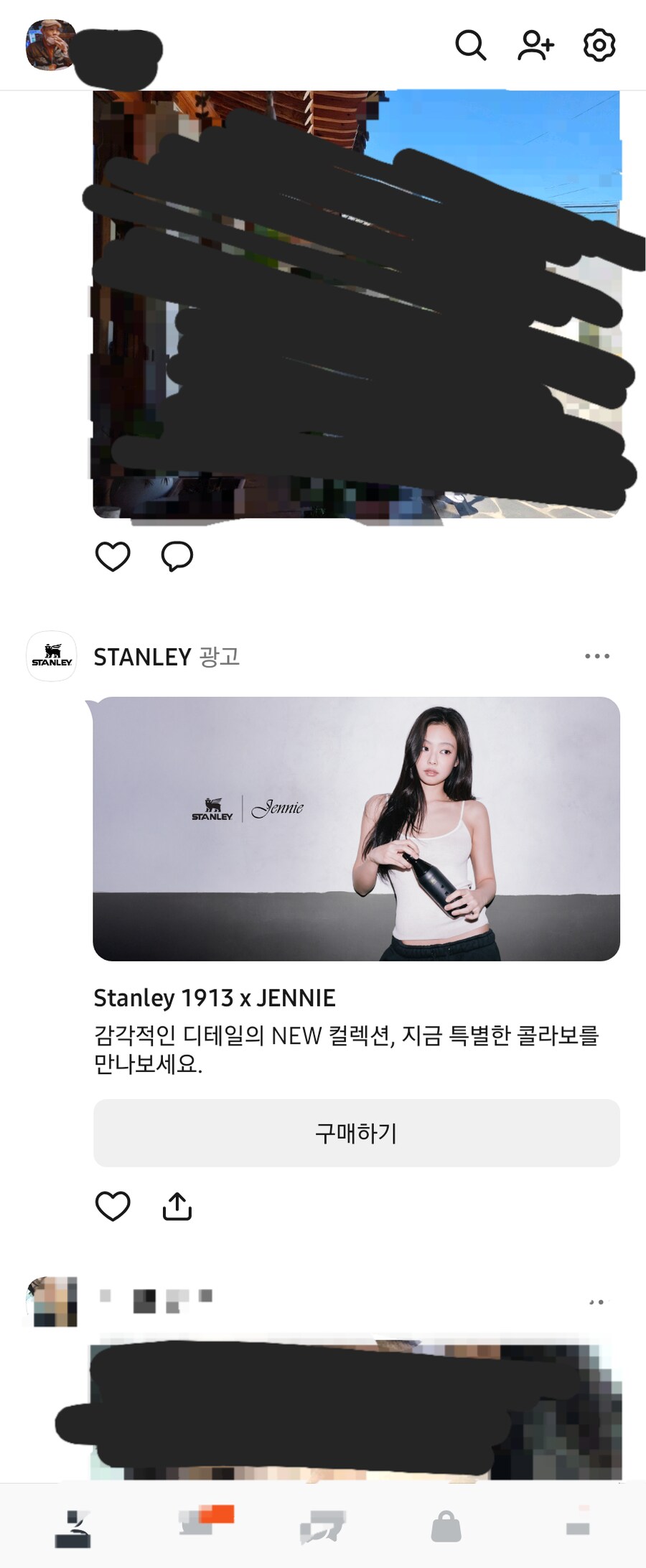646x1568 pixels.
Task: Tap the add friend icon
Action: tap(535, 45)
